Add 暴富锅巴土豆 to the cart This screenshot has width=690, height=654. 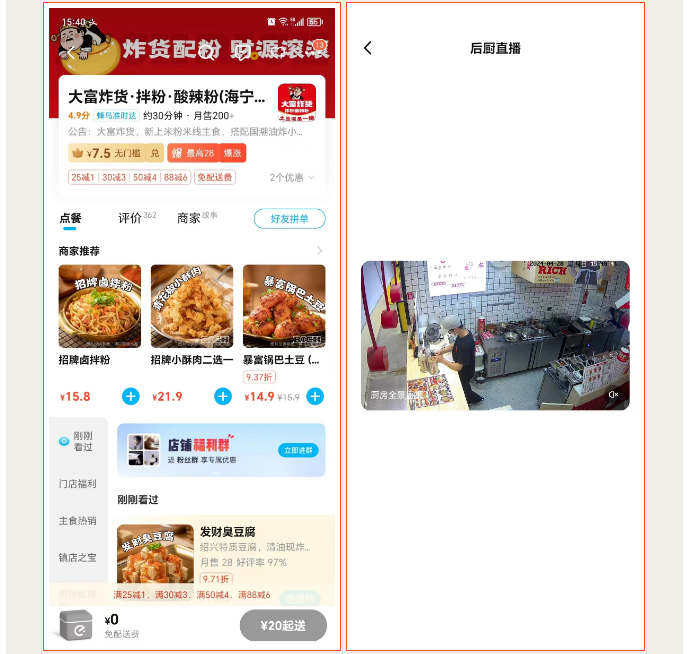(315, 397)
